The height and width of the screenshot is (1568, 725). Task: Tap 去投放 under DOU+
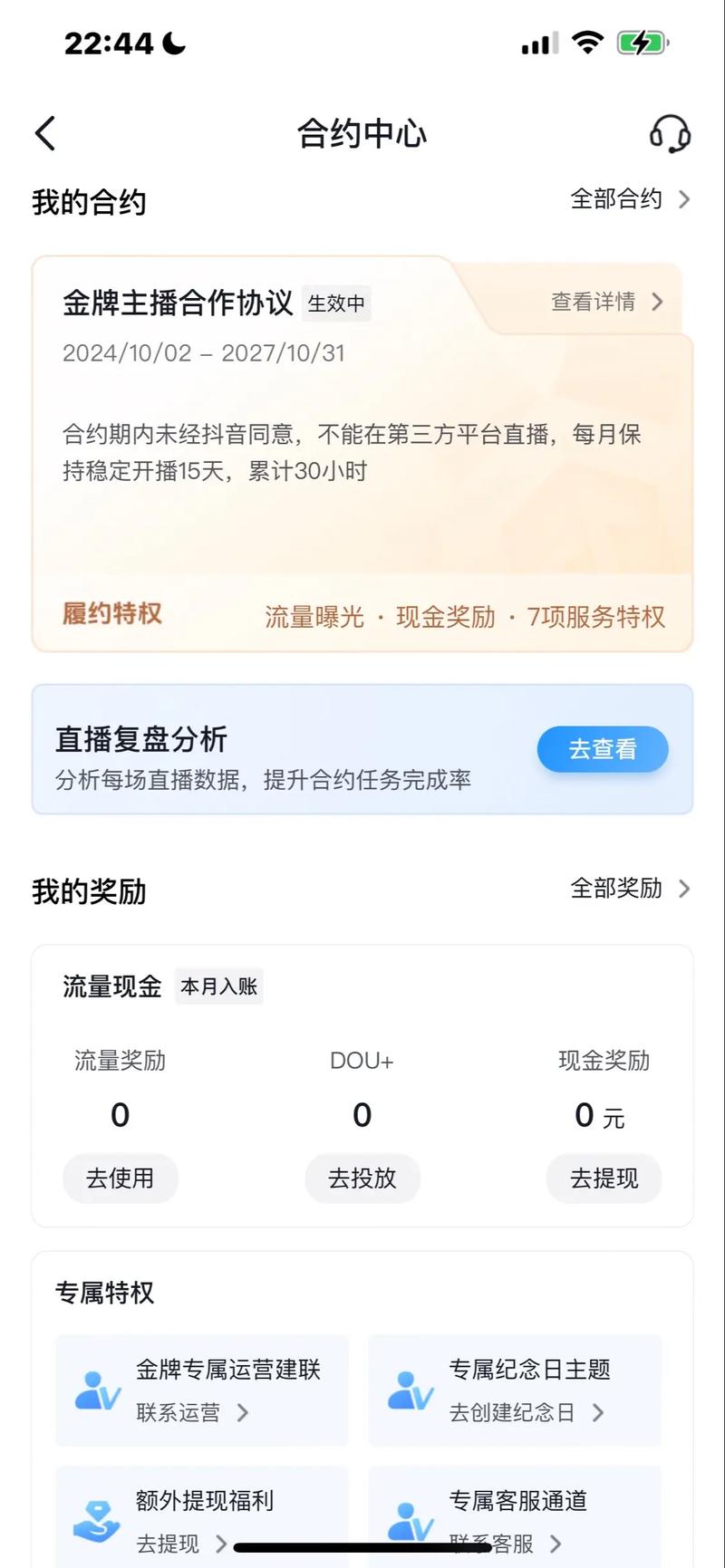coord(362,1178)
